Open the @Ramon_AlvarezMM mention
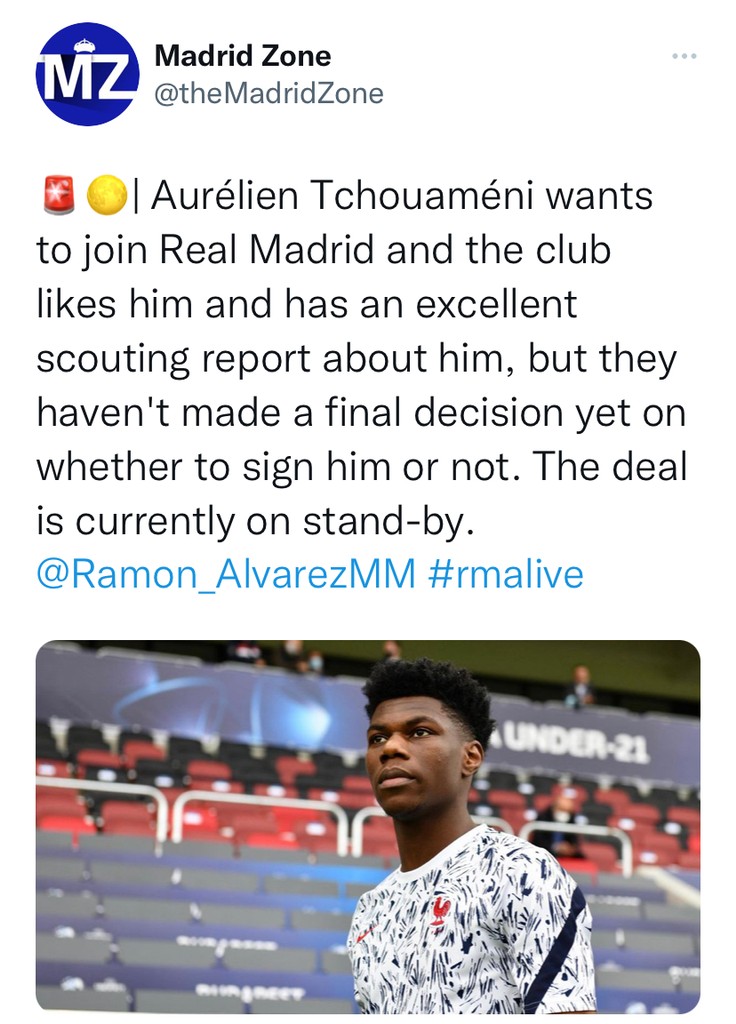The image size is (736, 1024). 226,574
